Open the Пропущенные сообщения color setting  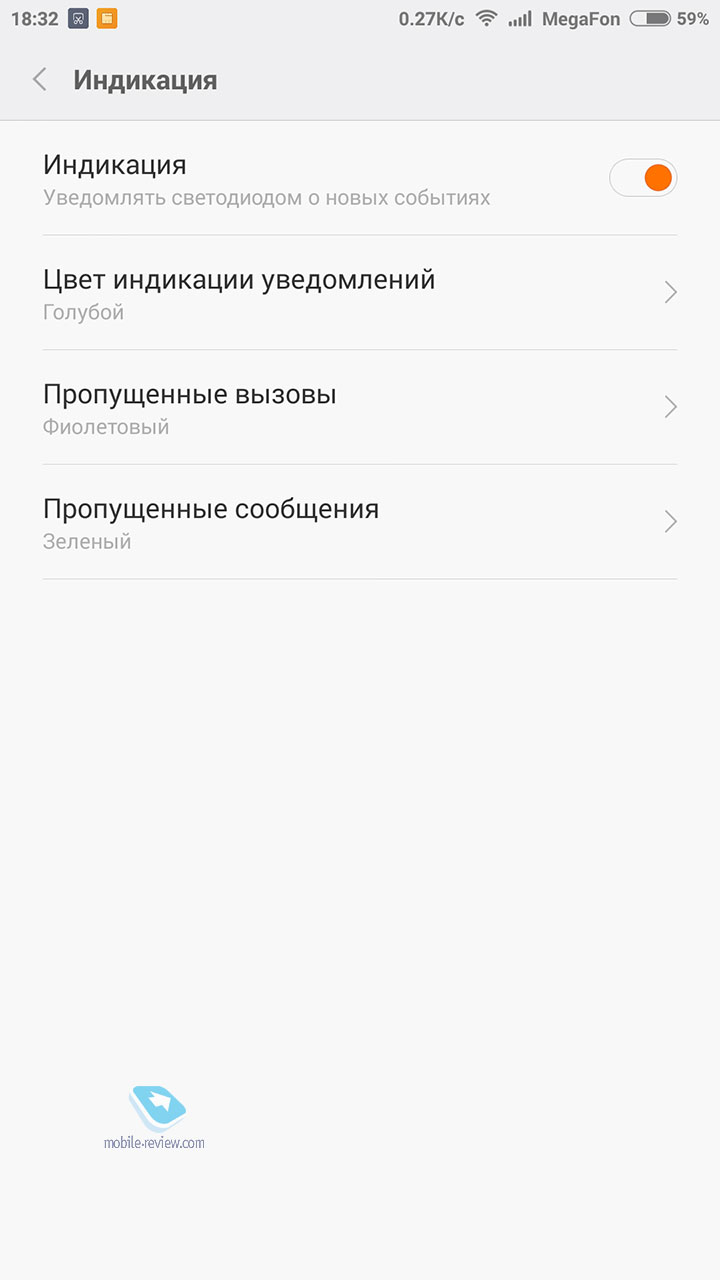(360, 522)
